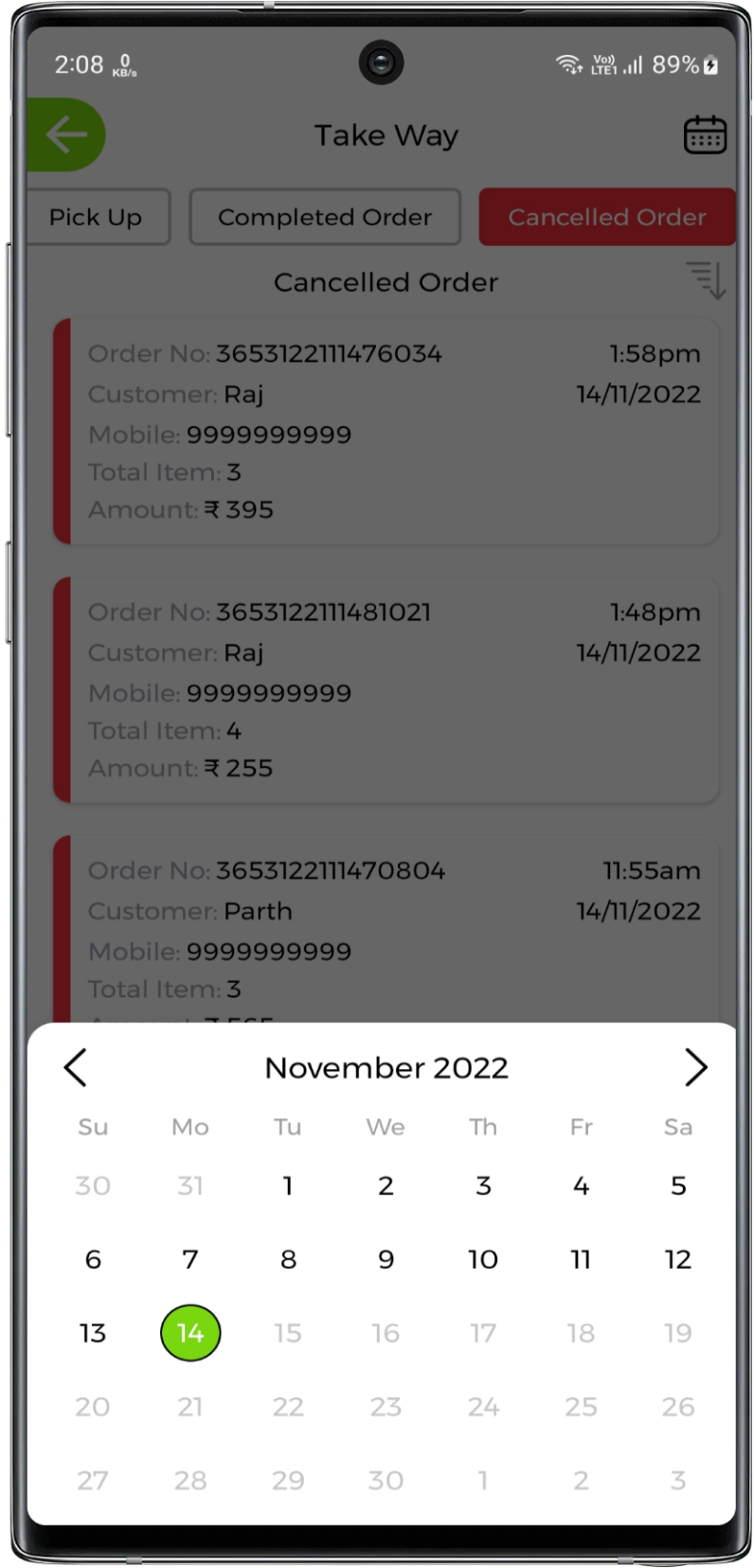Viewport: 754px width, 1568px height.
Task: Tap the highlighted date 14
Action: click(x=190, y=1333)
